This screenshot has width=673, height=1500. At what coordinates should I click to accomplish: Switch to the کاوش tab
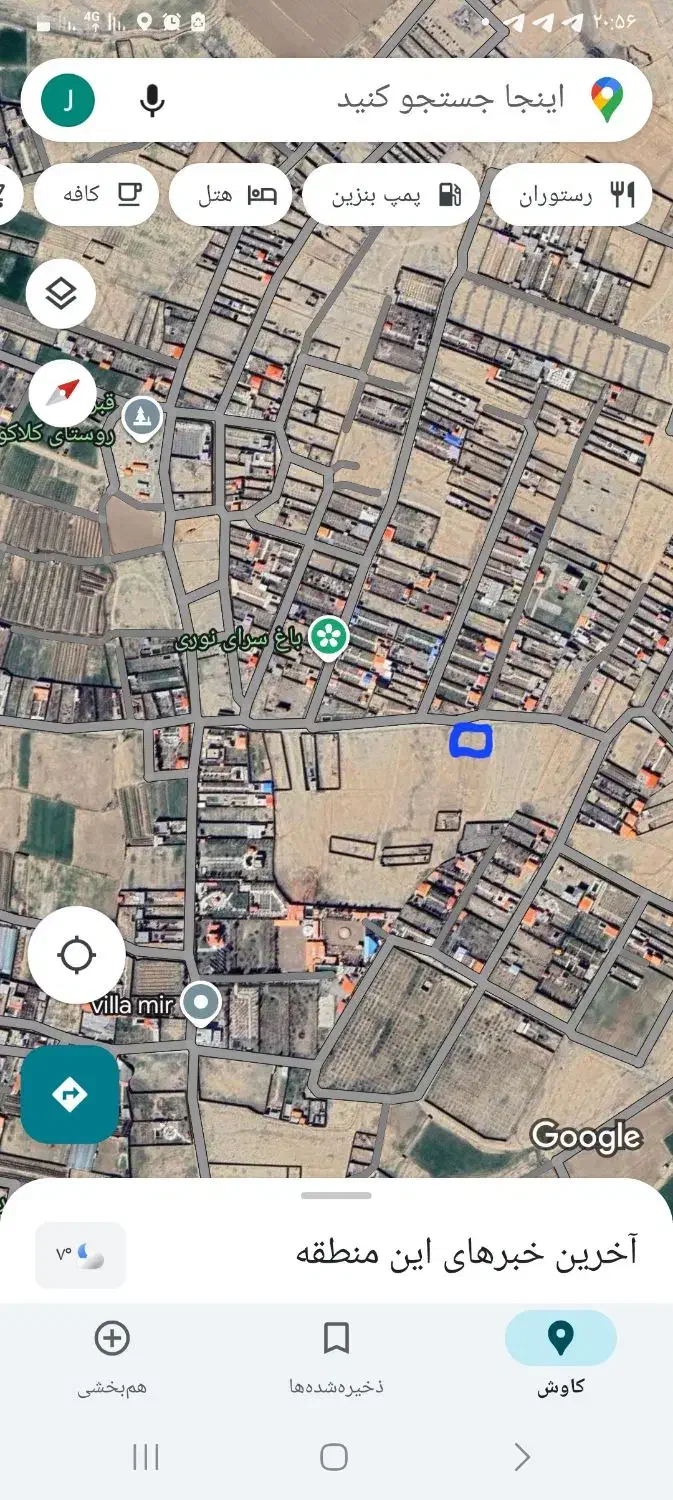(561, 1357)
